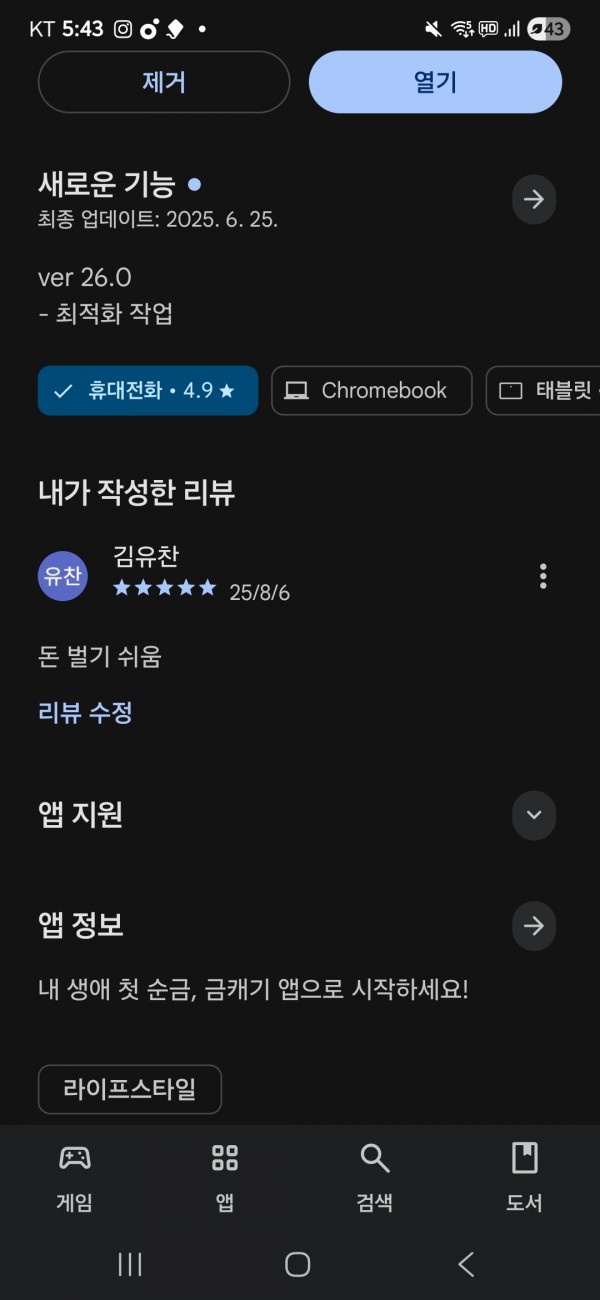Tap the 리뷰 수정 link

[85, 712]
